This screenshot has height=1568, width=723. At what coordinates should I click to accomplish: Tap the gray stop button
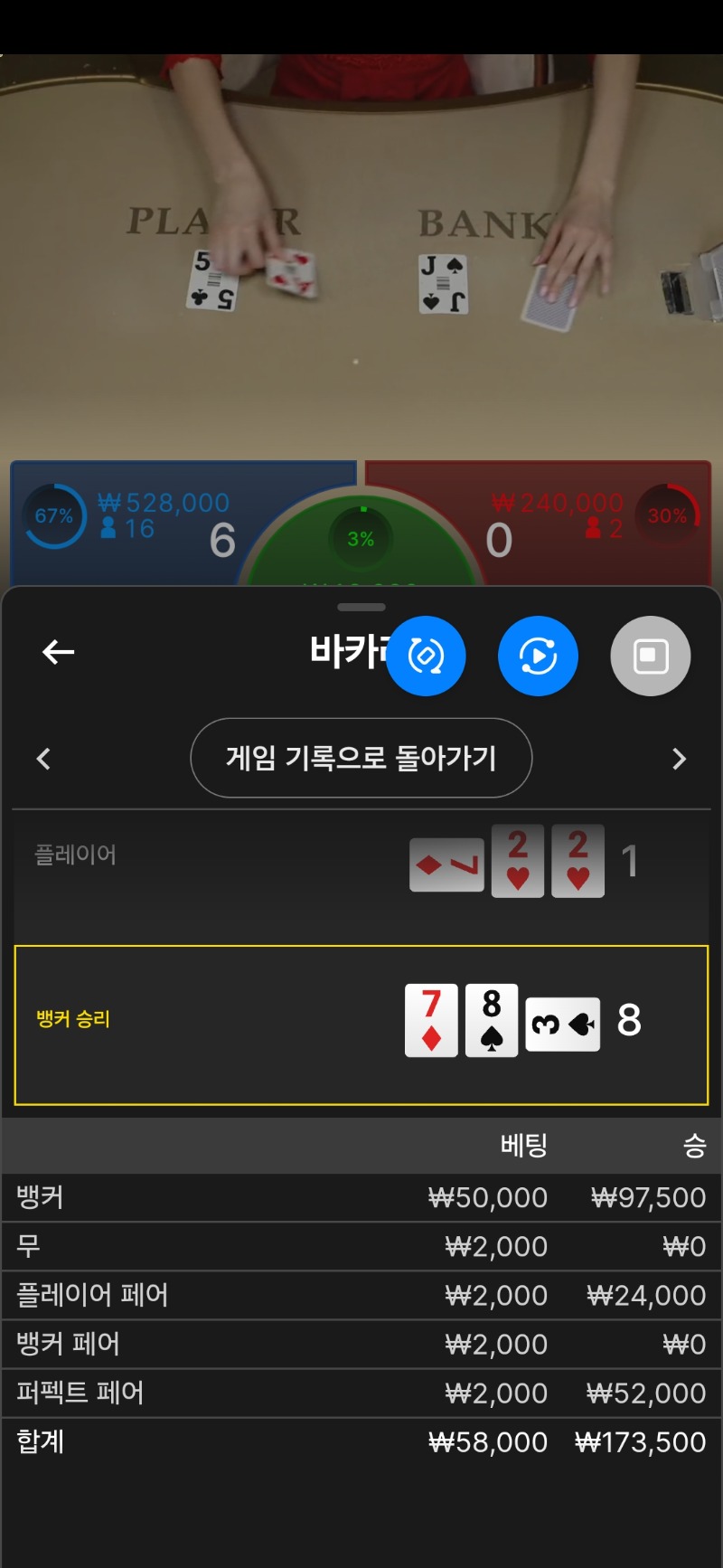(x=651, y=656)
